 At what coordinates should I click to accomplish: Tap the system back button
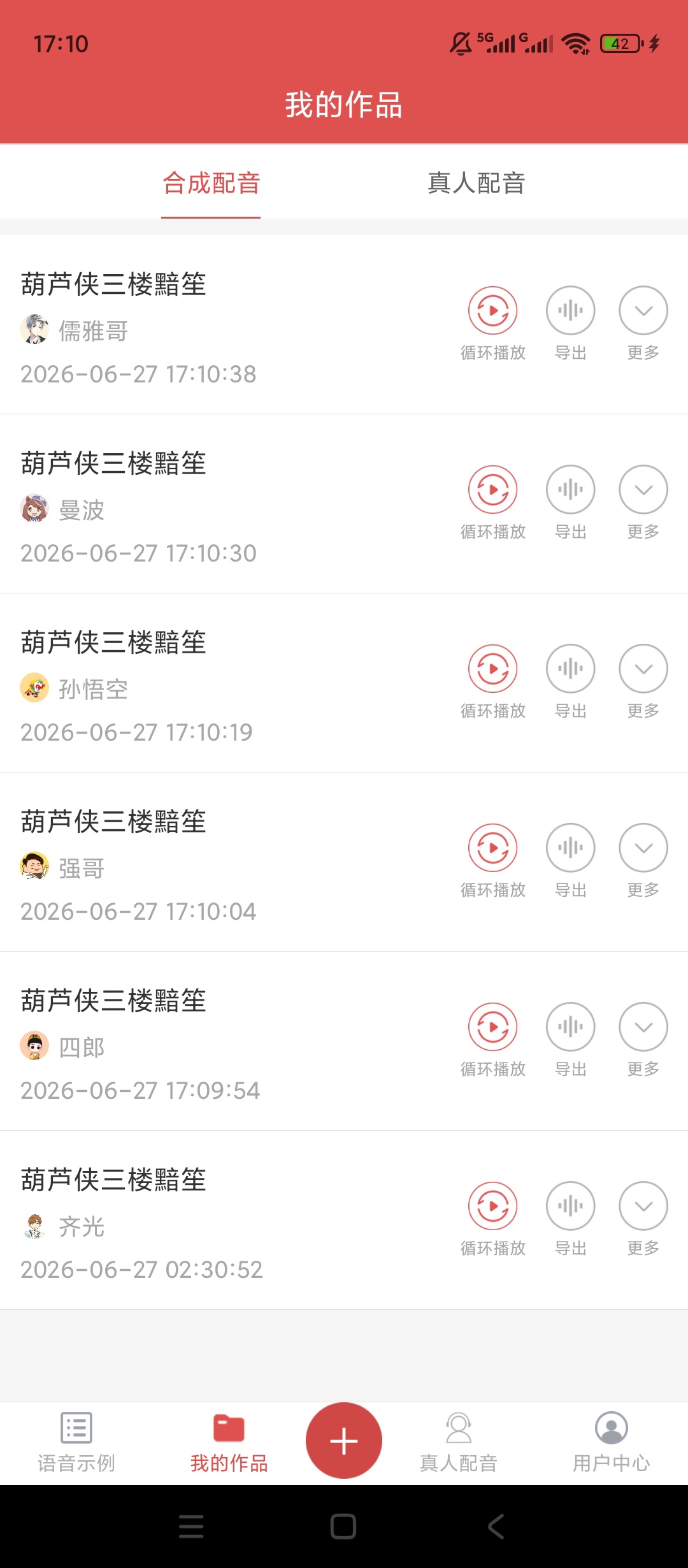496,1527
